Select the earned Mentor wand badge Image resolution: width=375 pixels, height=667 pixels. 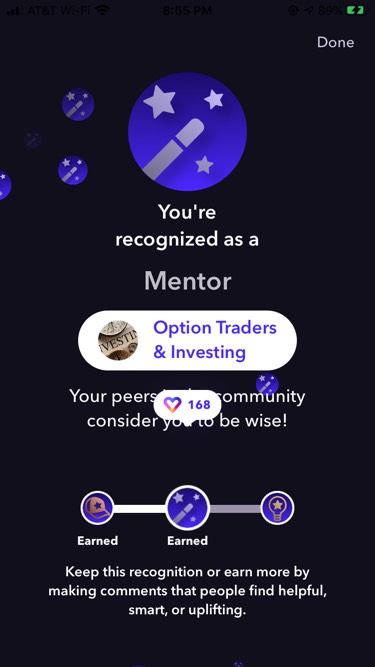187,507
